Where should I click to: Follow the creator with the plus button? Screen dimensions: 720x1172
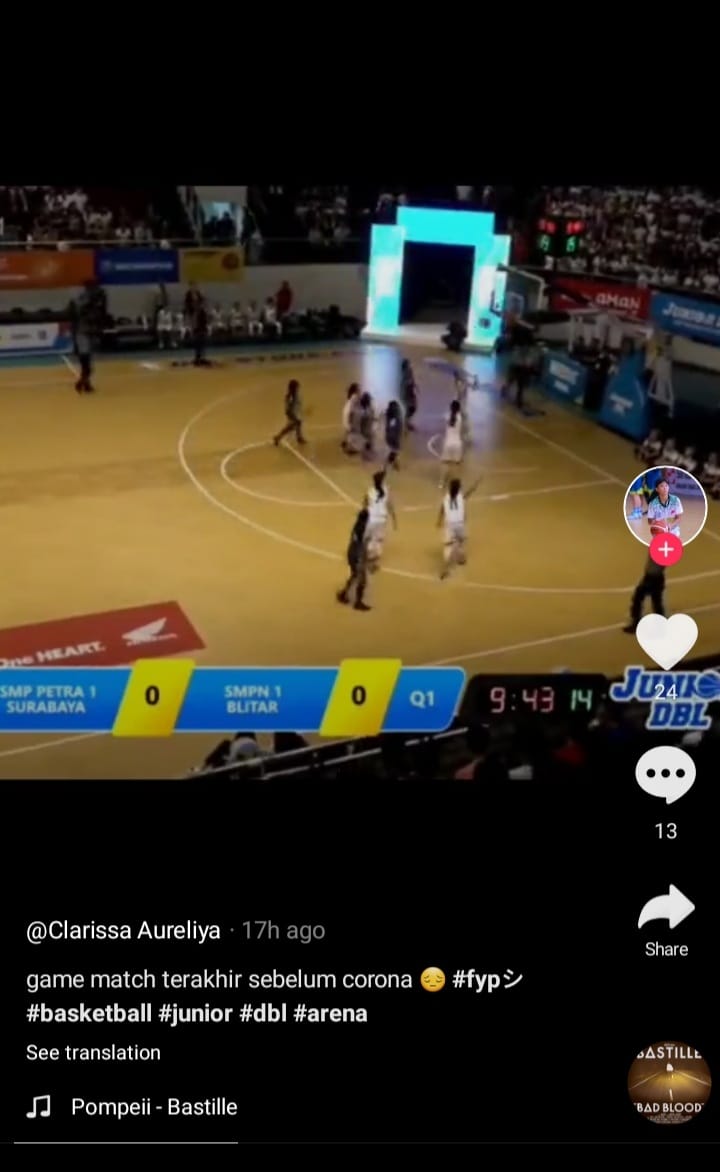[665, 550]
